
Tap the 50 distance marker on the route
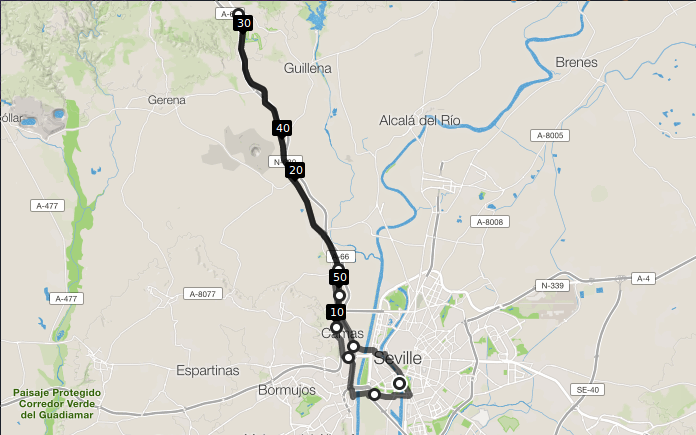click(339, 277)
